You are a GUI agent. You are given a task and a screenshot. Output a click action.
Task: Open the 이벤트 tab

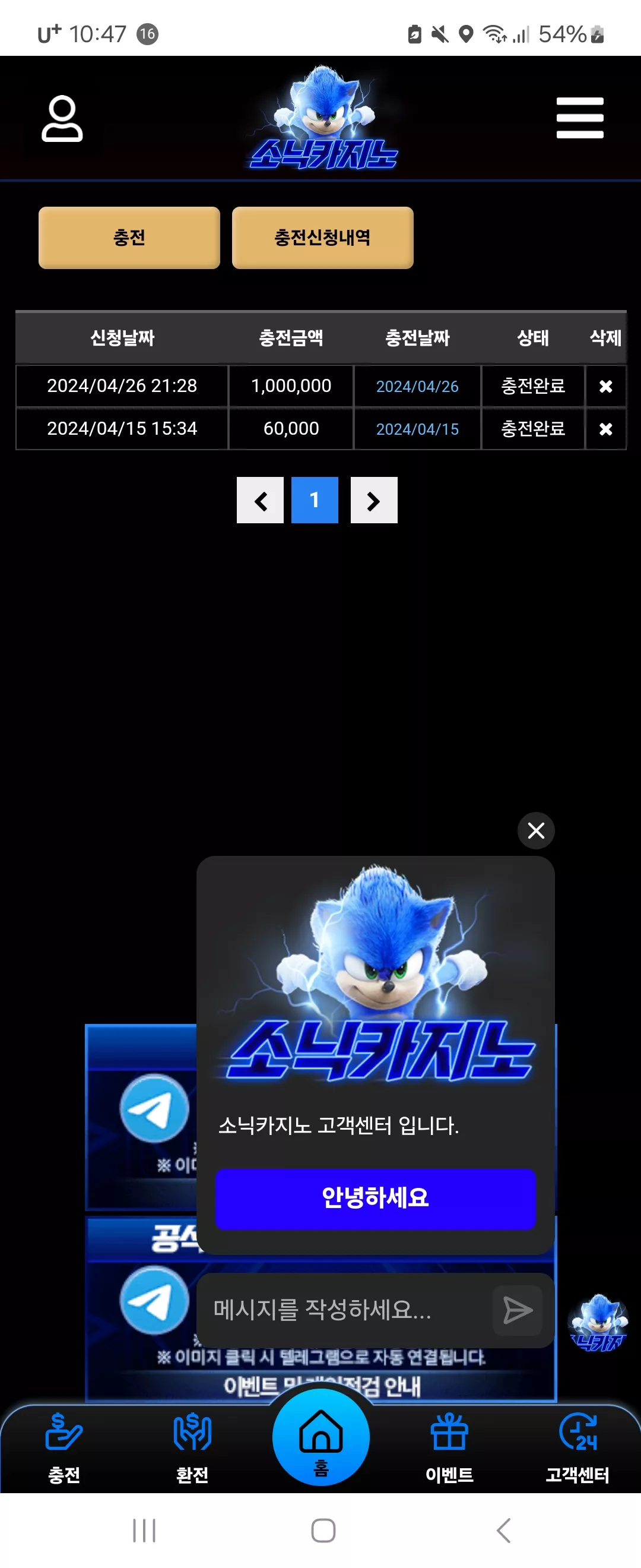(x=449, y=1449)
